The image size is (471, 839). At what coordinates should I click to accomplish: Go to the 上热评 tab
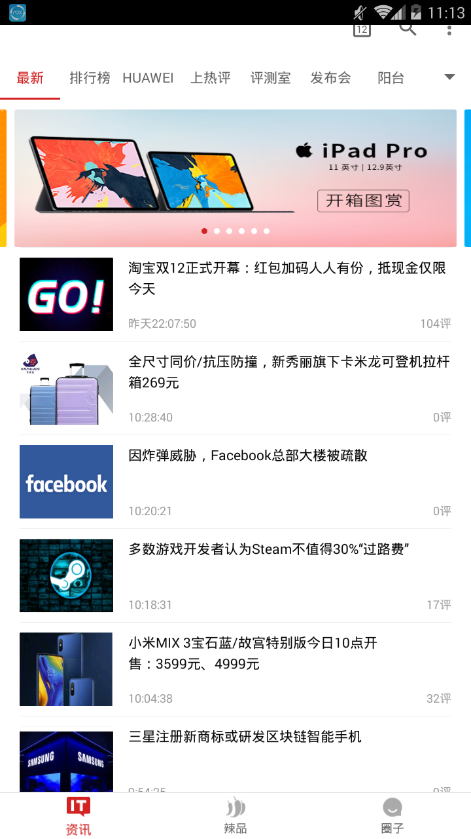[x=210, y=78]
